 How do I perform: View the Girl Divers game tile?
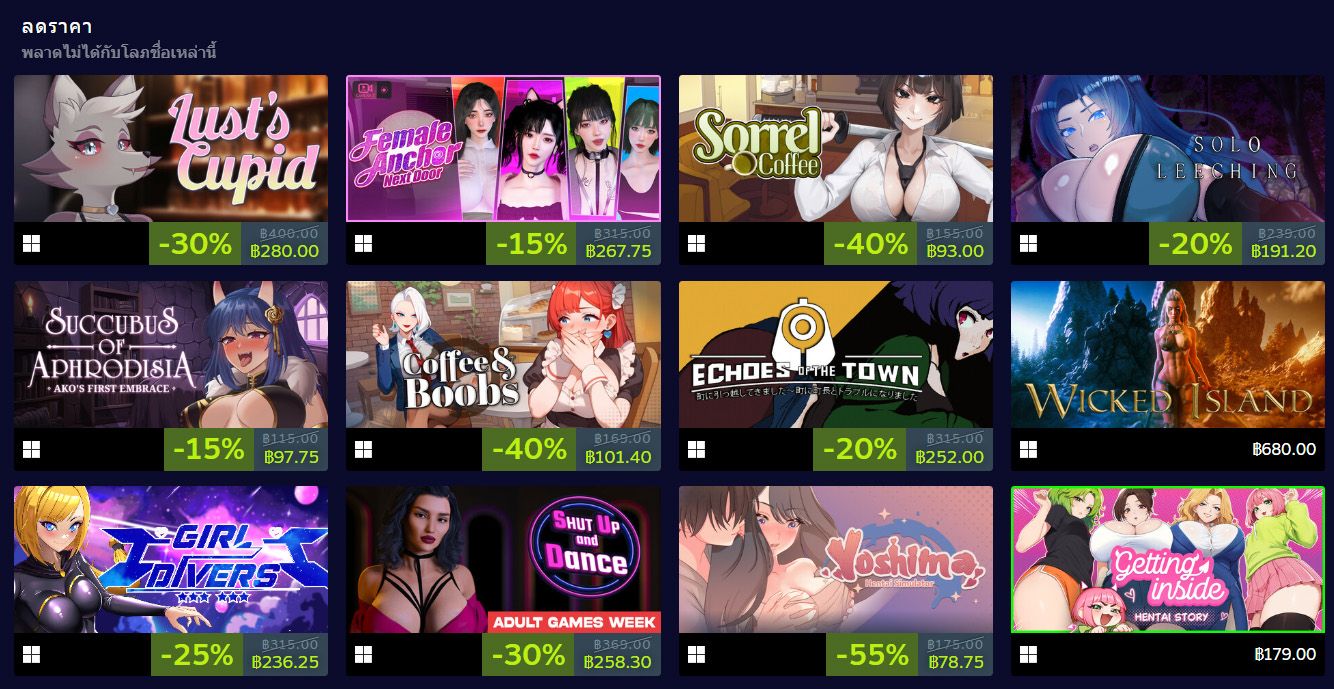tap(171, 560)
